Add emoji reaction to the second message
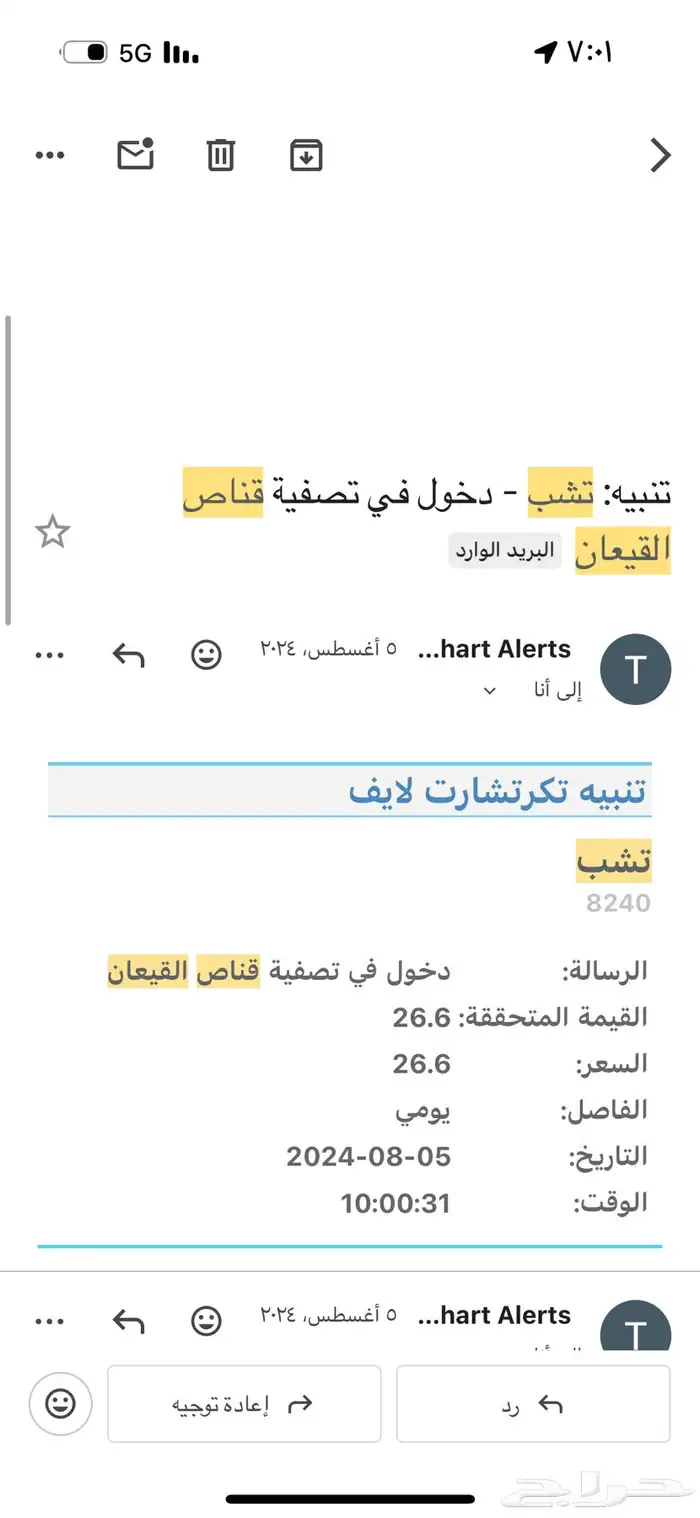The image size is (700, 1518). click(207, 1321)
